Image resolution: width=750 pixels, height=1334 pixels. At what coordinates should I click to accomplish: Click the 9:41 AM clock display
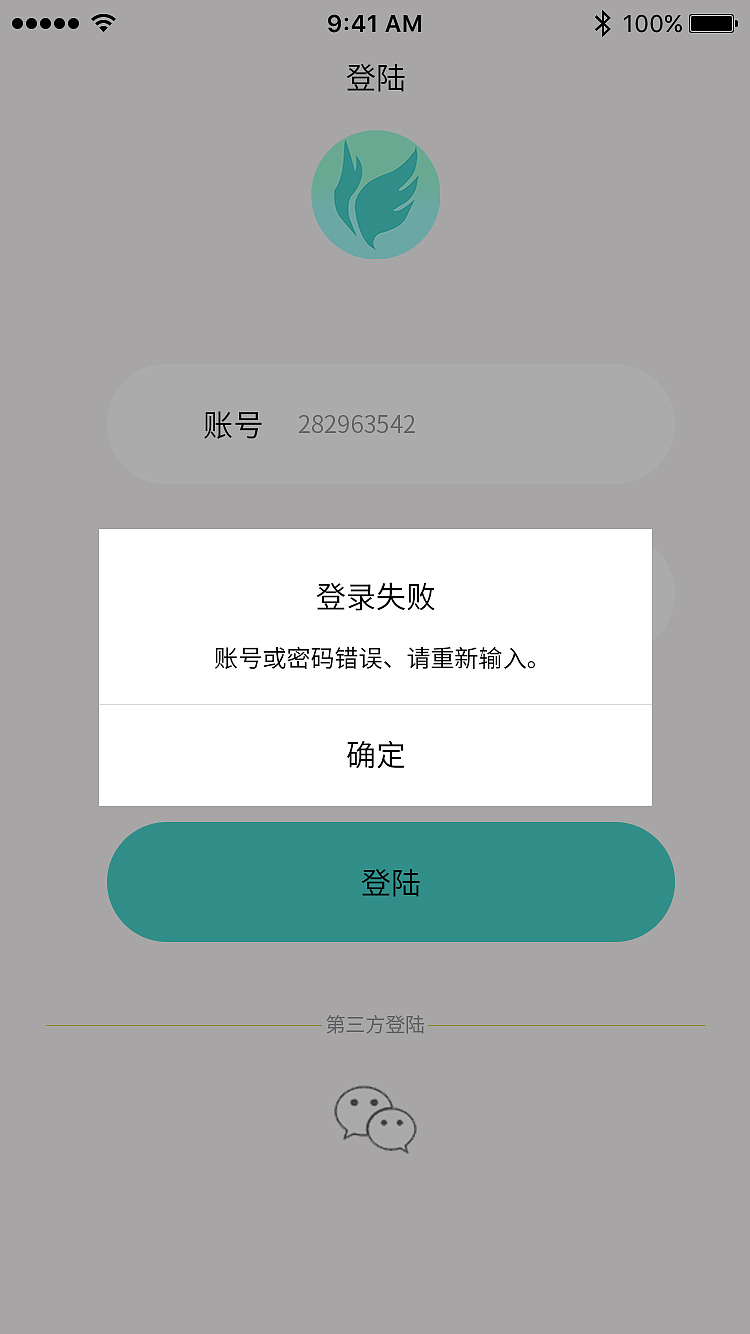pos(374,23)
